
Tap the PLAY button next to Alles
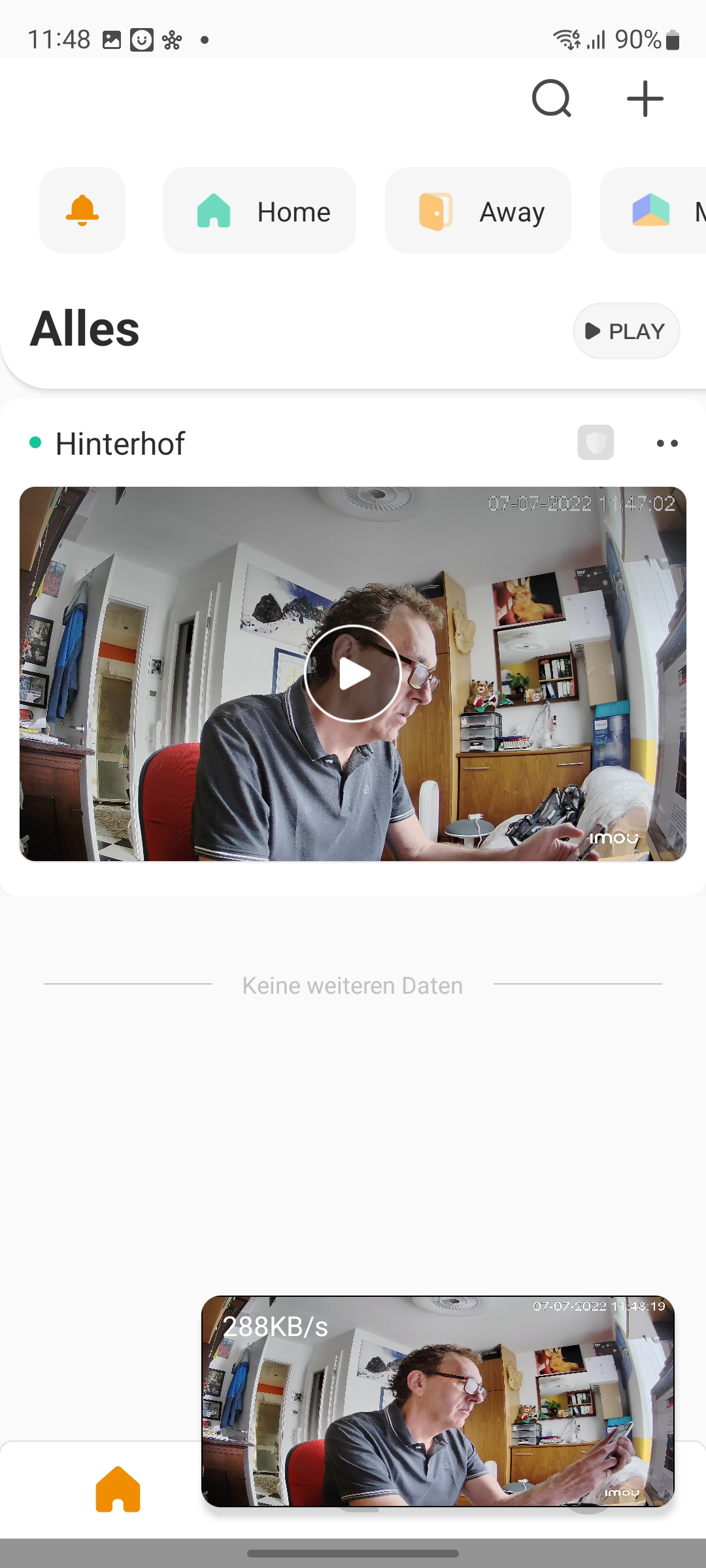[626, 331]
